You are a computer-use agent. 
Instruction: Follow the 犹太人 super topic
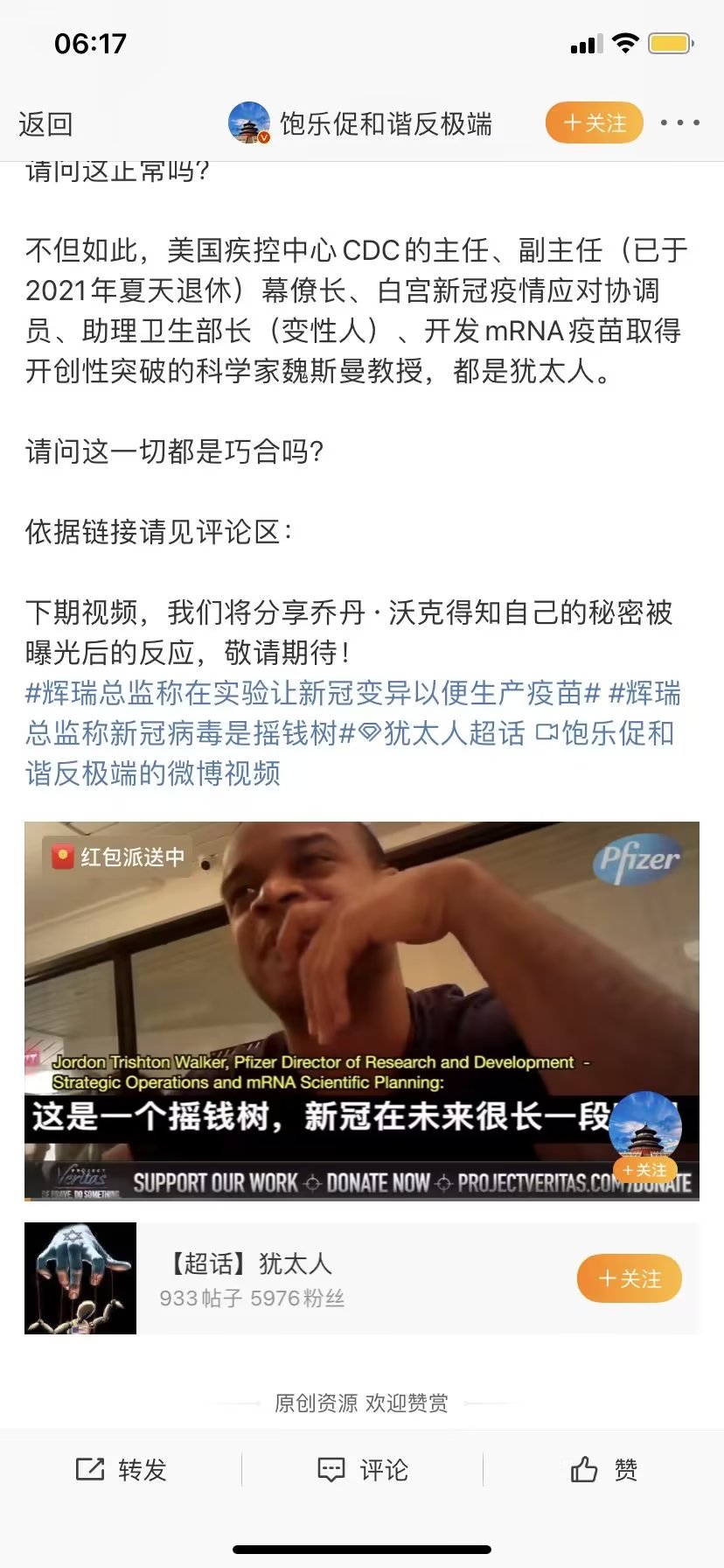pos(630,1278)
